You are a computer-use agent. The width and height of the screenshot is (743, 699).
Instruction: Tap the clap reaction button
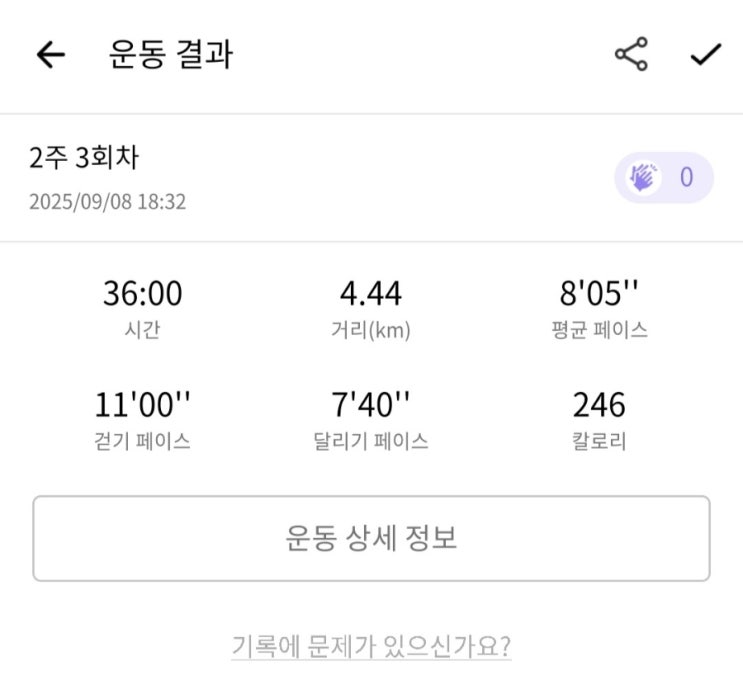[x=663, y=178]
